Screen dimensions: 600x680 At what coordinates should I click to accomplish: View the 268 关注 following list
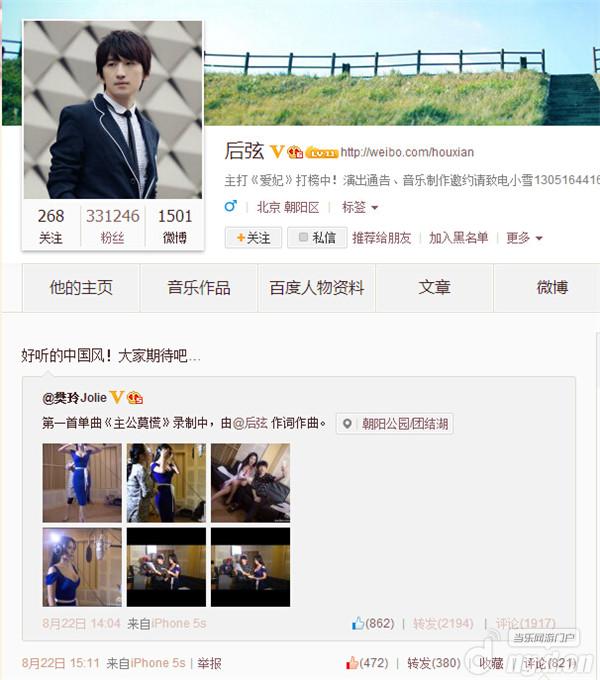pos(51,226)
